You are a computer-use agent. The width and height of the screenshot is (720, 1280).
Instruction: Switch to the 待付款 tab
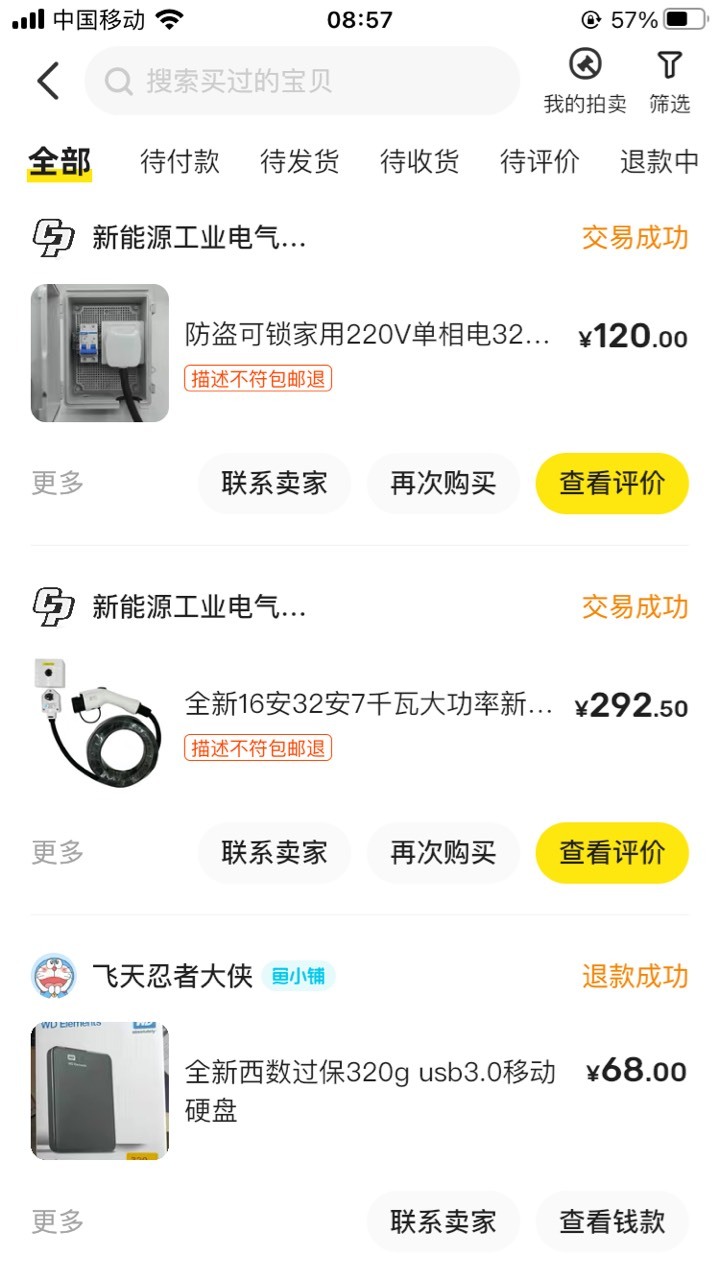point(180,162)
